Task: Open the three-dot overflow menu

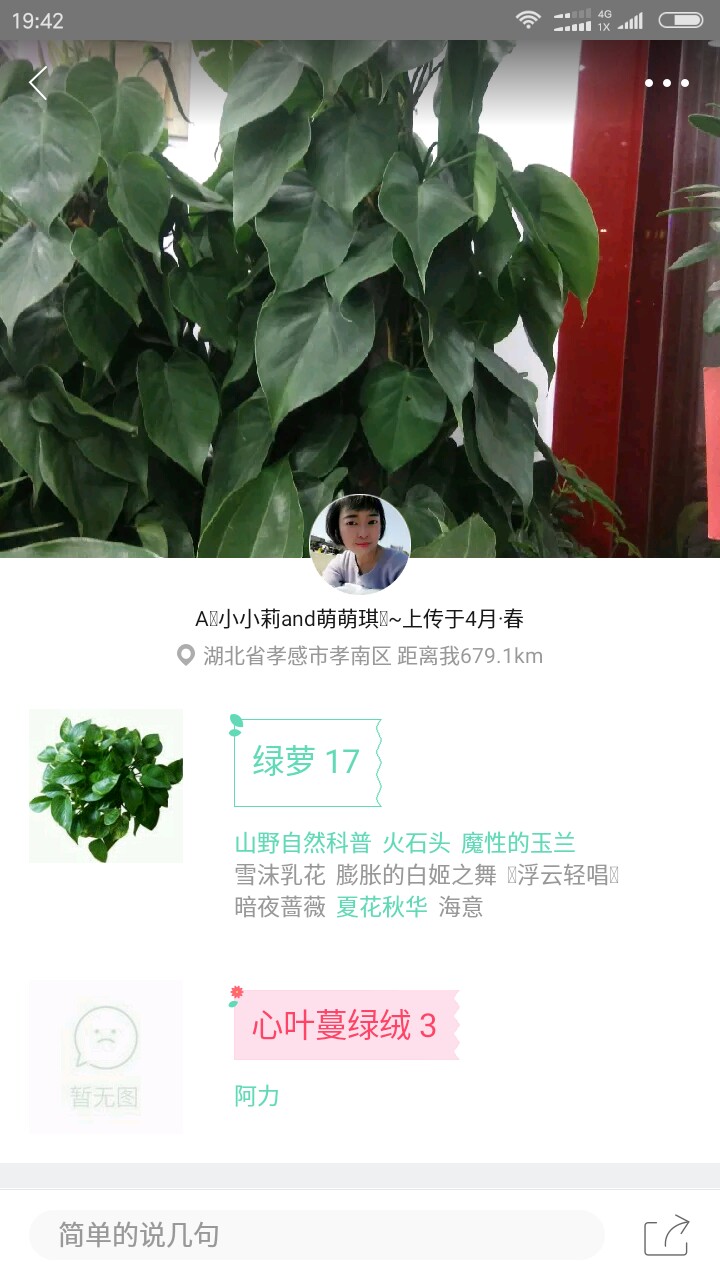Action: tap(666, 83)
